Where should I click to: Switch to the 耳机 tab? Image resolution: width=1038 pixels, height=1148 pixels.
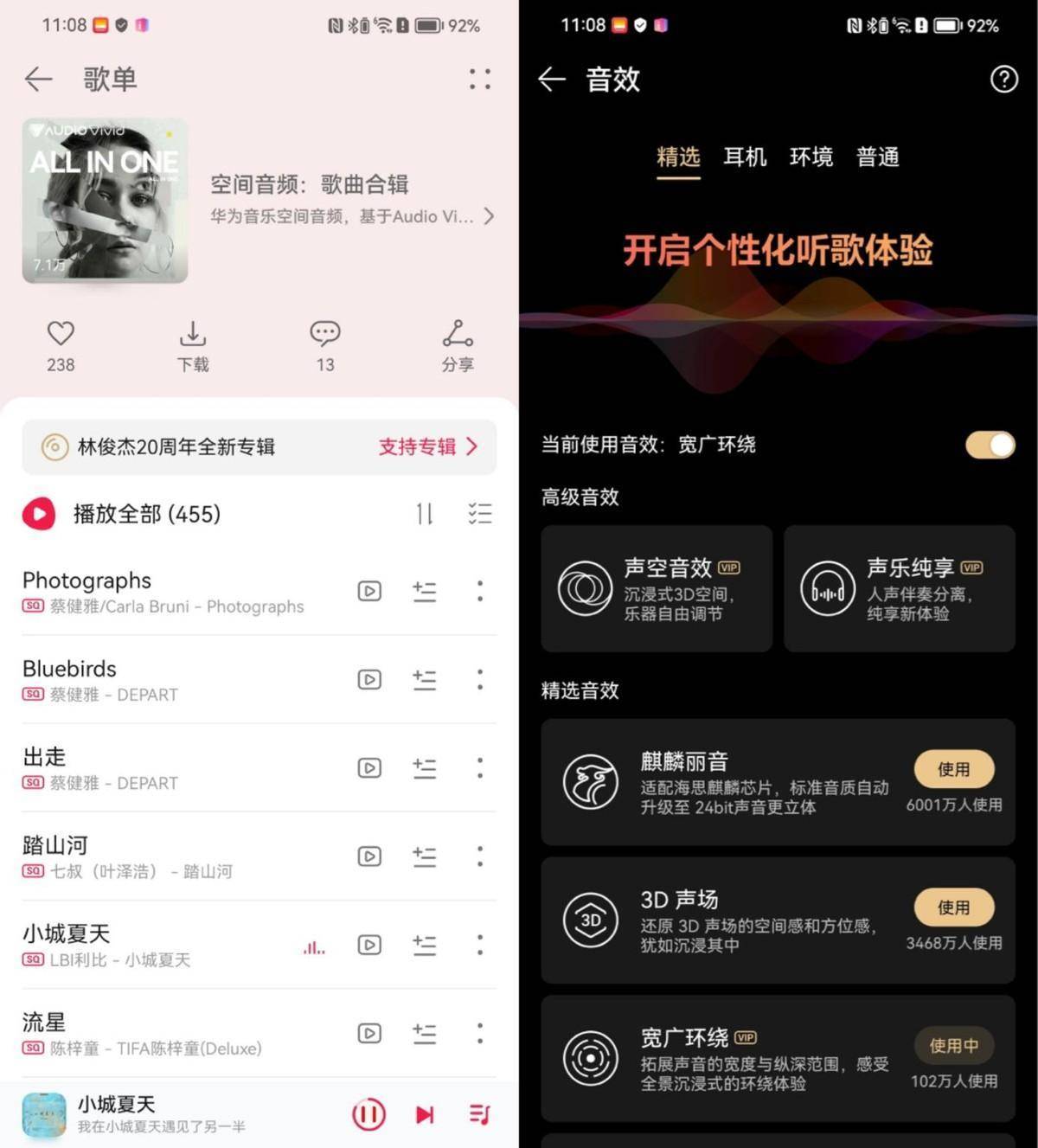(x=745, y=157)
